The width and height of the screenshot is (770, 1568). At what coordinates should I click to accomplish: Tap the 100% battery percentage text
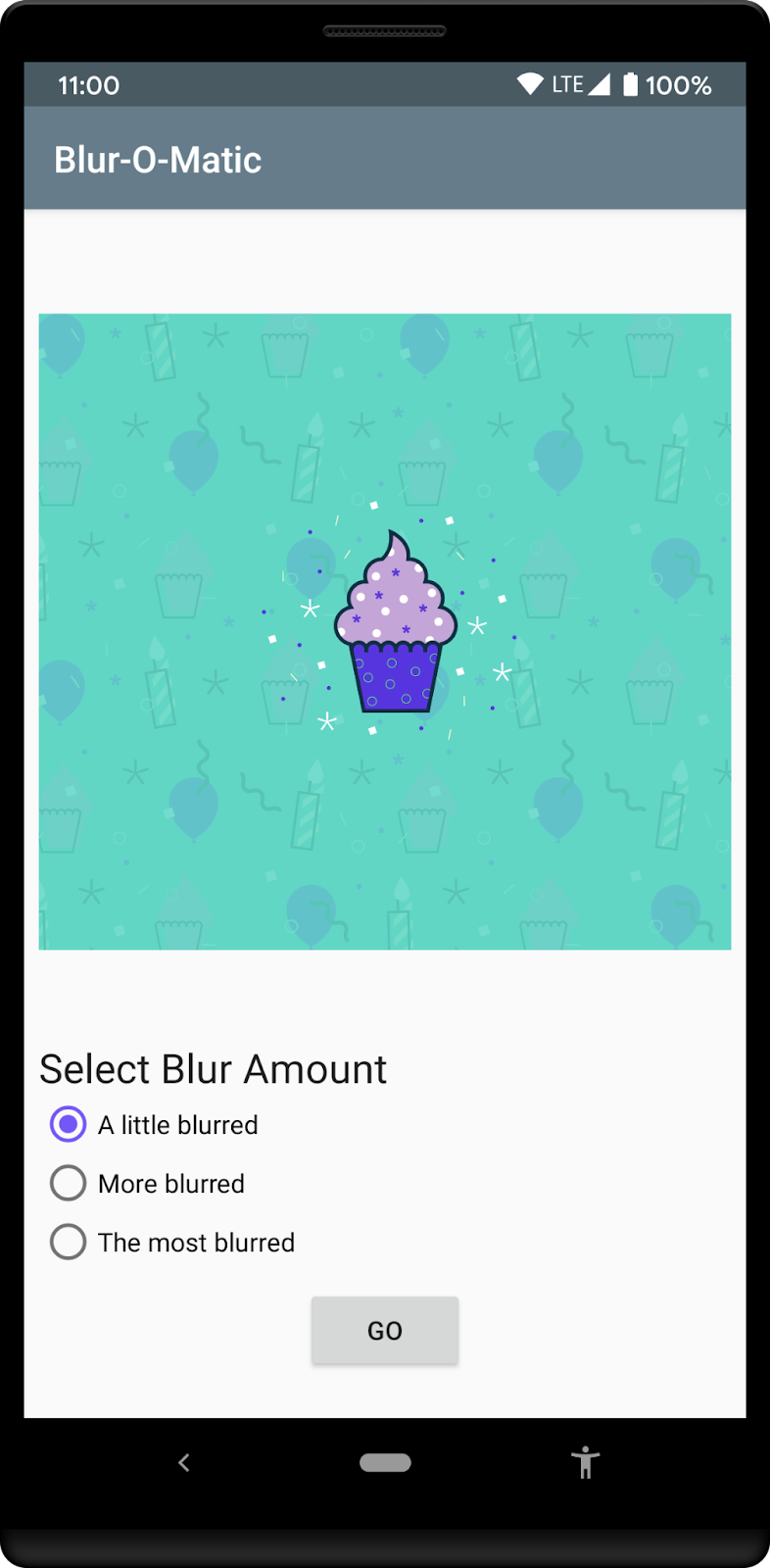679,84
